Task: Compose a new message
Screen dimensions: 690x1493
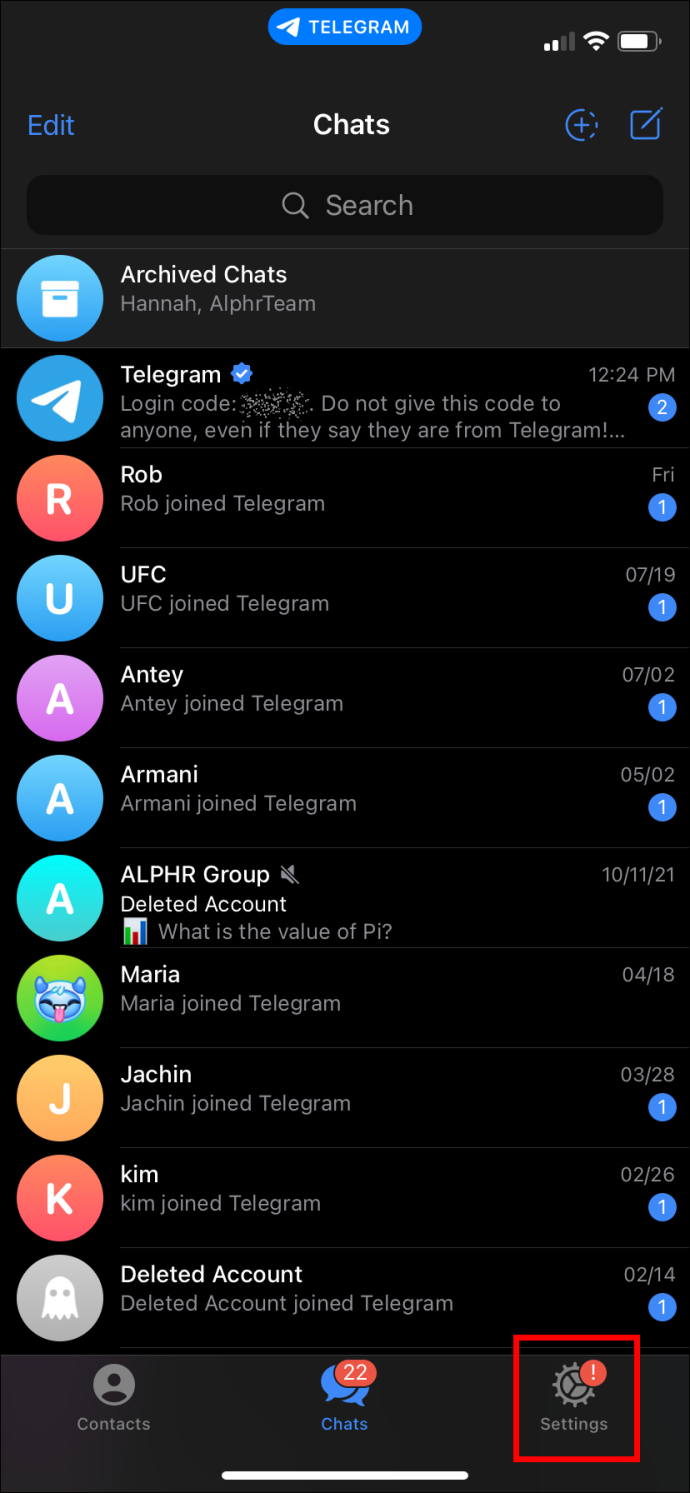Action: [x=646, y=124]
